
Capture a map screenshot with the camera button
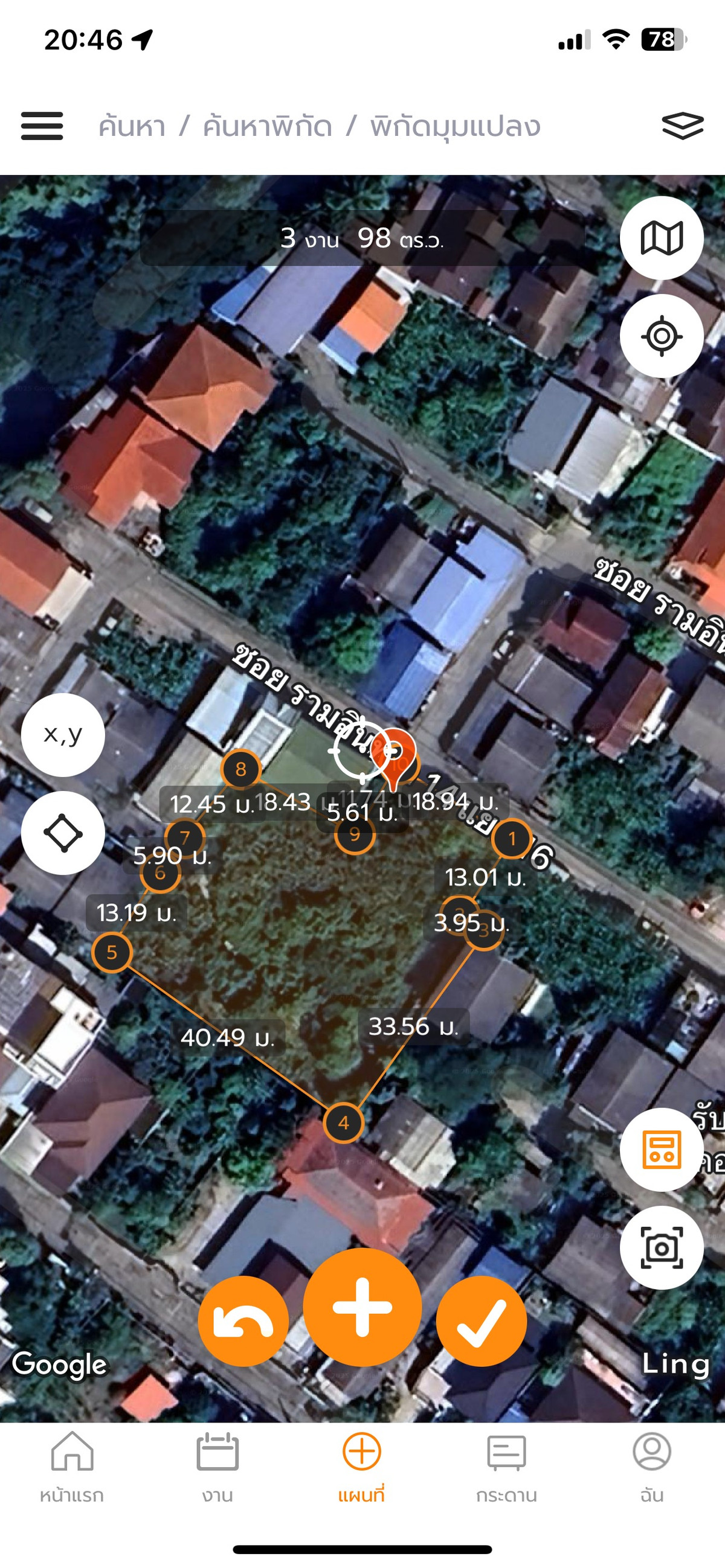click(x=661, y=1248)
